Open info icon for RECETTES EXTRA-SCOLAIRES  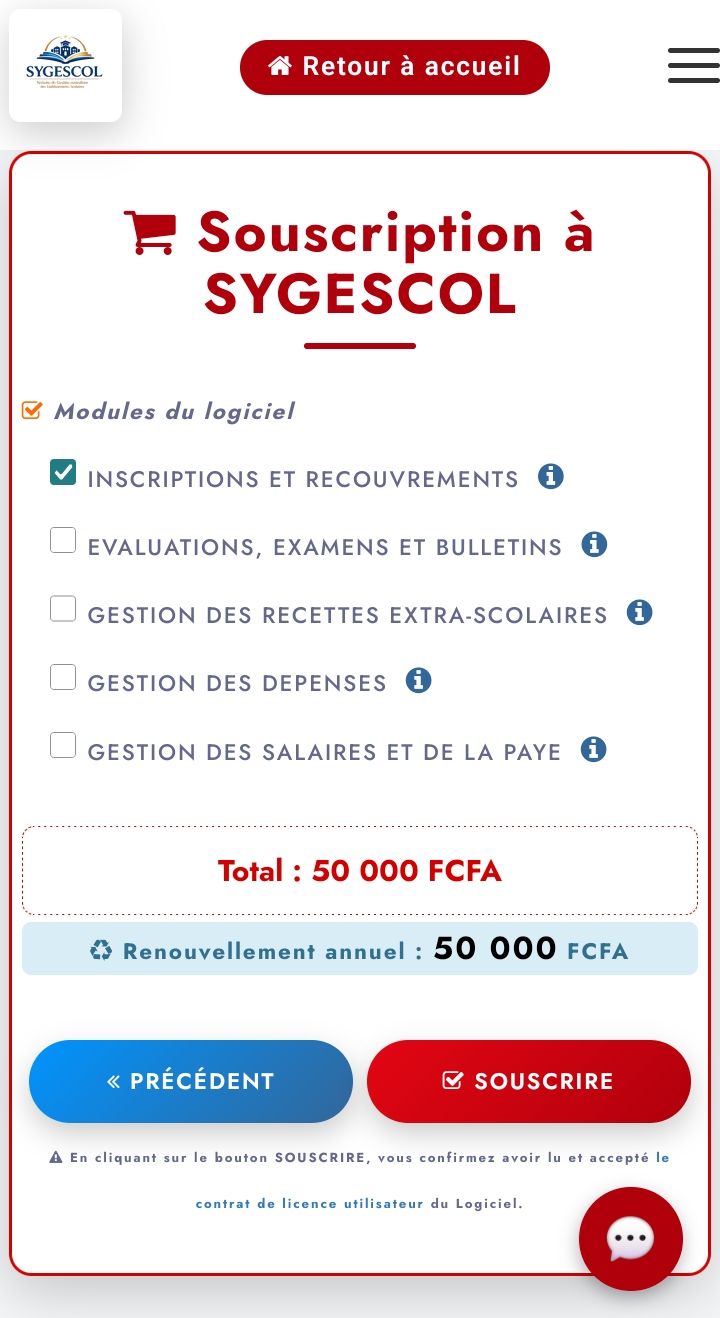tap(640, 612)
